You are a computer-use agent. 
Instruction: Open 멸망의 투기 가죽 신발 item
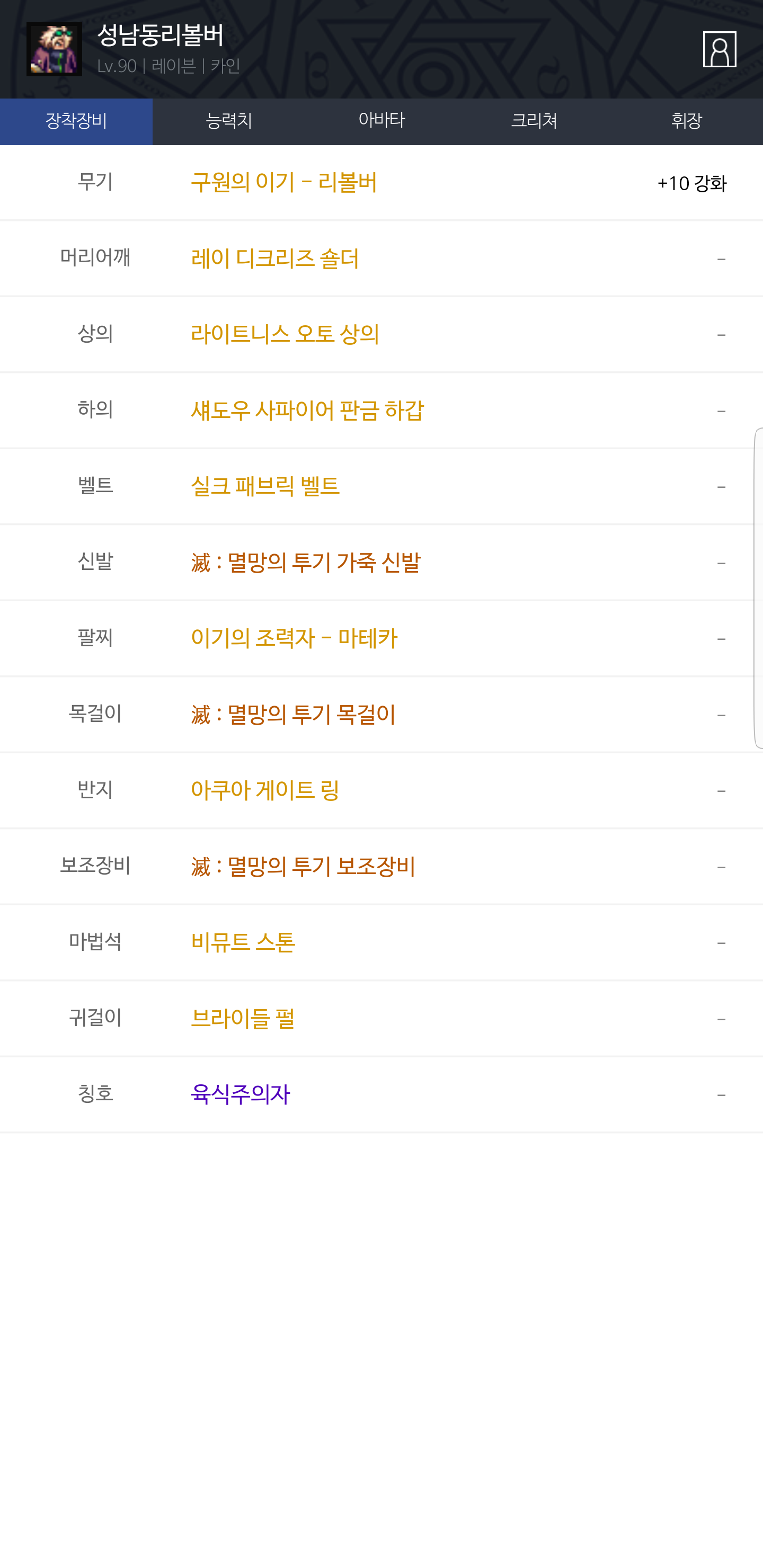[x=306, y=563]
